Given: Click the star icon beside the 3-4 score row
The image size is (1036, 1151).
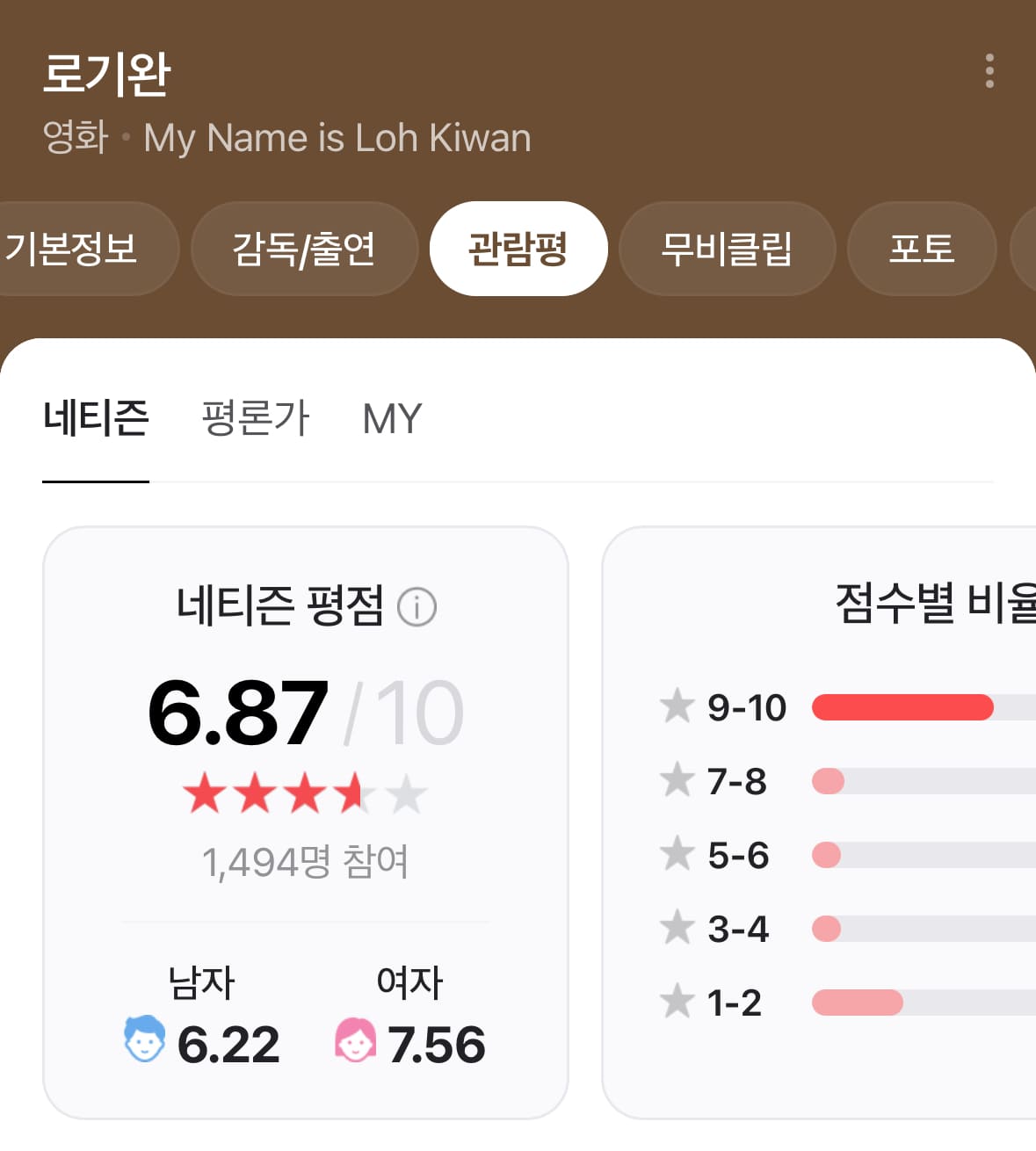Looking at the screenshot, I should [677, 929].
